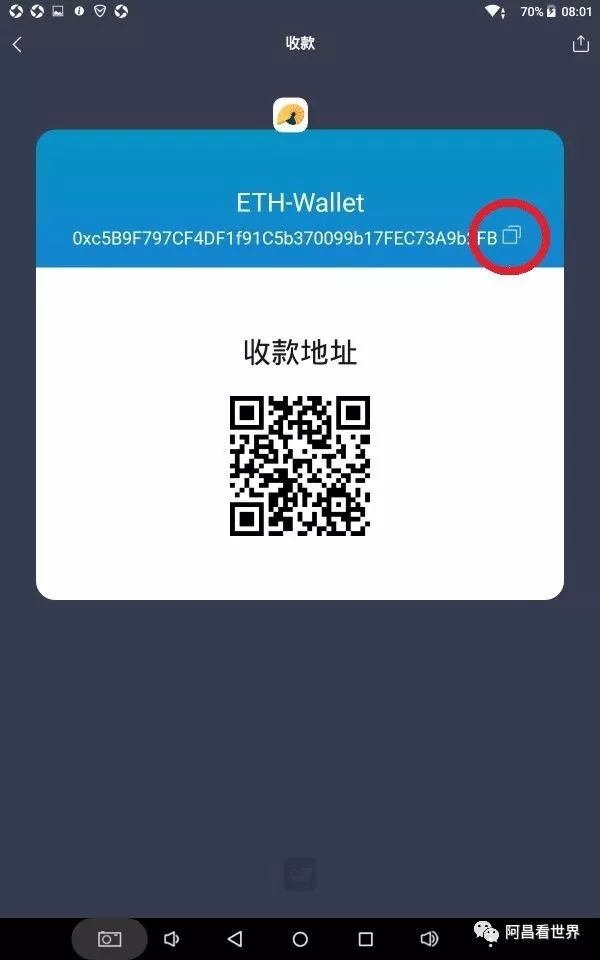Open recent apps overview
The height and width of the screenshot is (960, 600).
click(365, 939)
